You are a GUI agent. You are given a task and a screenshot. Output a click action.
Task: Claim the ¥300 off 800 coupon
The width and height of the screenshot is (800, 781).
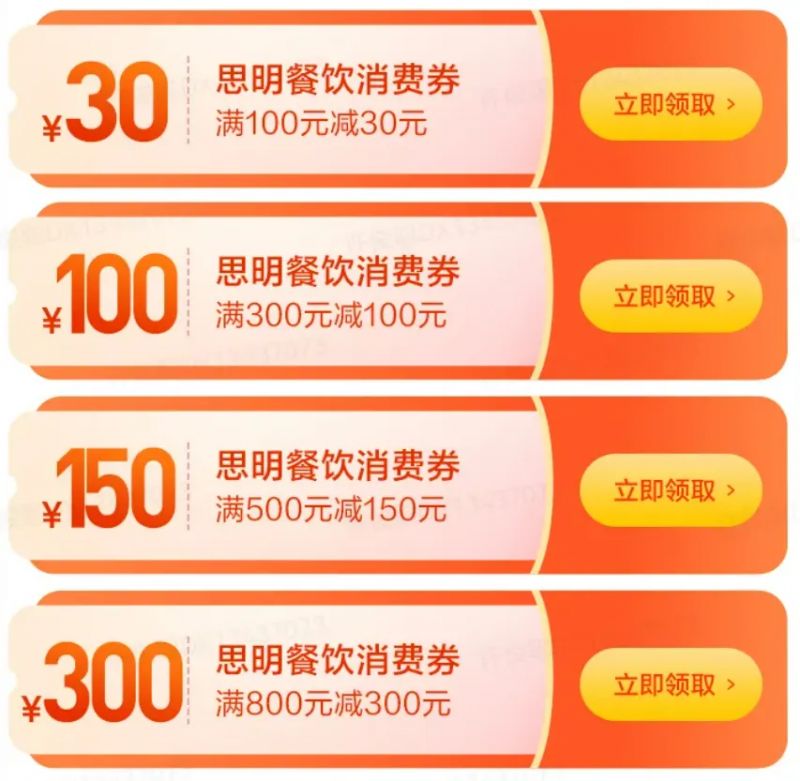point(671,685)
